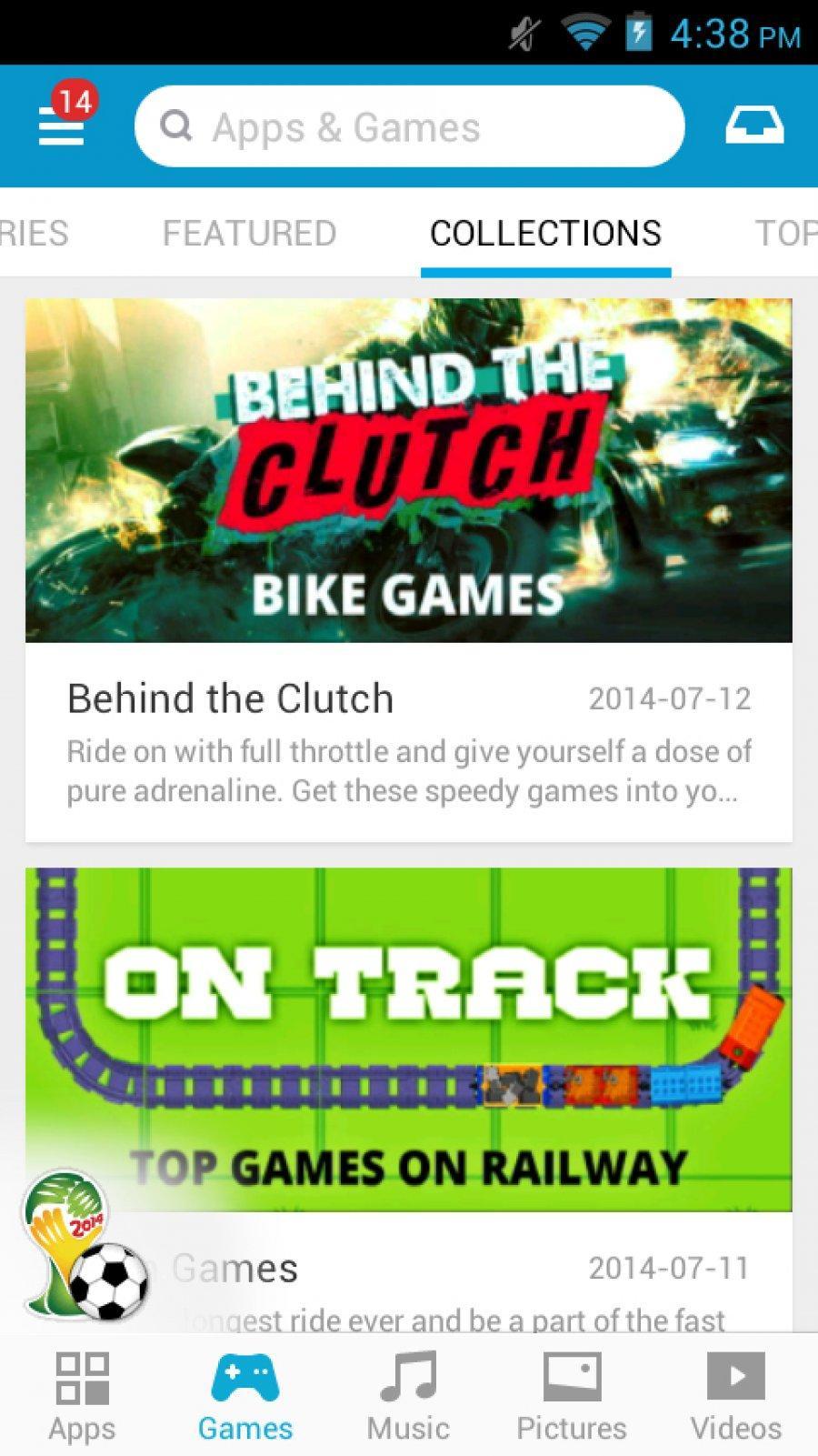Switch to the Featured tab
The image size is (818, 1456).
click(249, 233)
